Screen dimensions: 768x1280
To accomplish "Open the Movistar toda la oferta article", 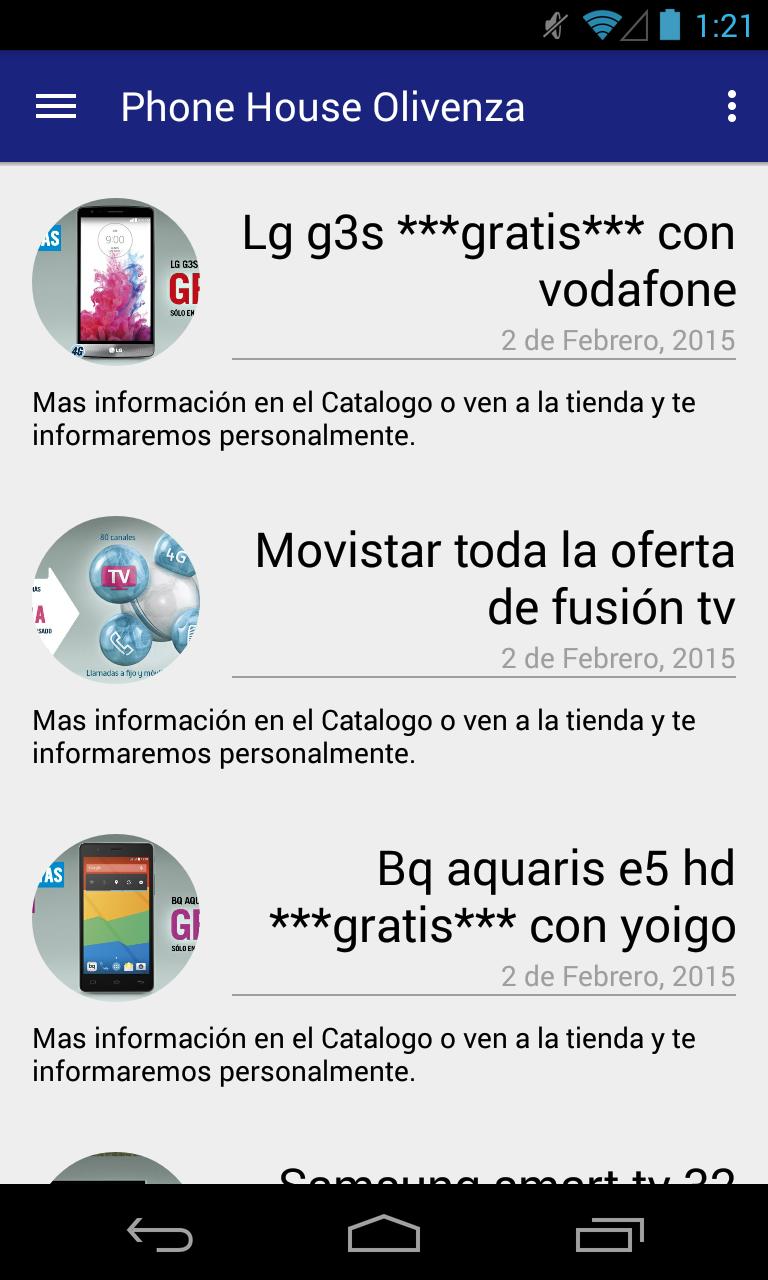I will coord(495,577).
